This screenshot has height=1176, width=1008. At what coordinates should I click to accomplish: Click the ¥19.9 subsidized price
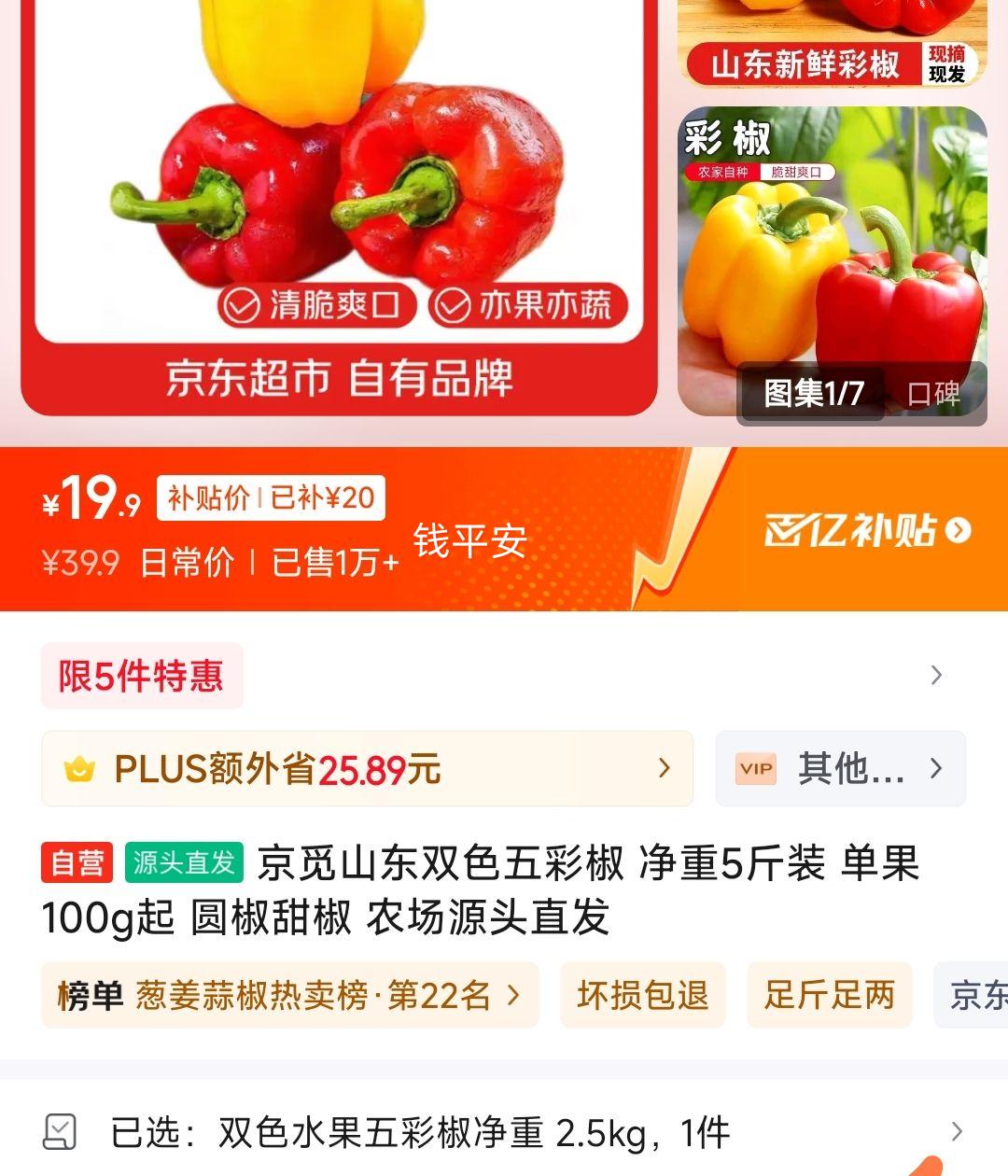(89, 500)
